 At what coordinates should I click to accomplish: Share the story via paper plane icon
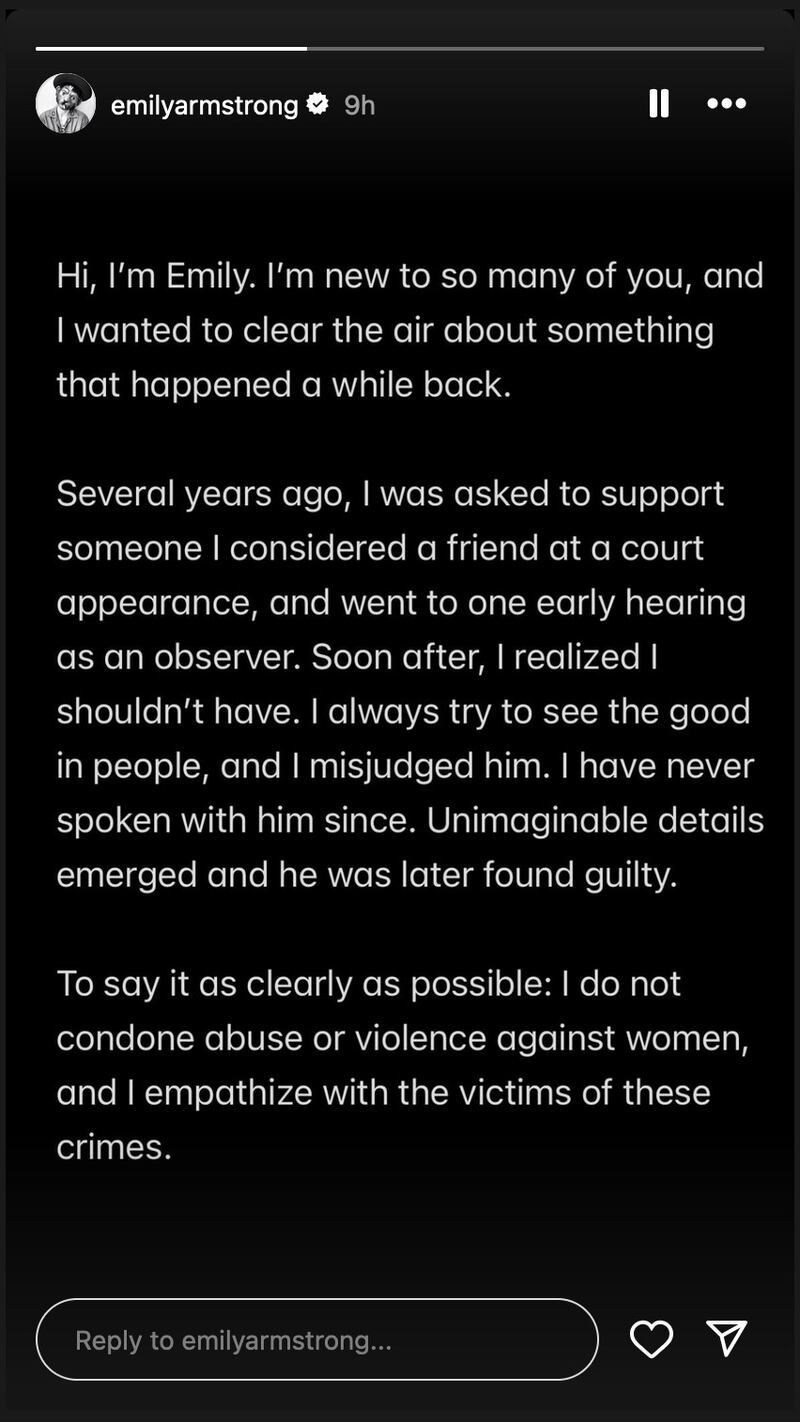727,1339
